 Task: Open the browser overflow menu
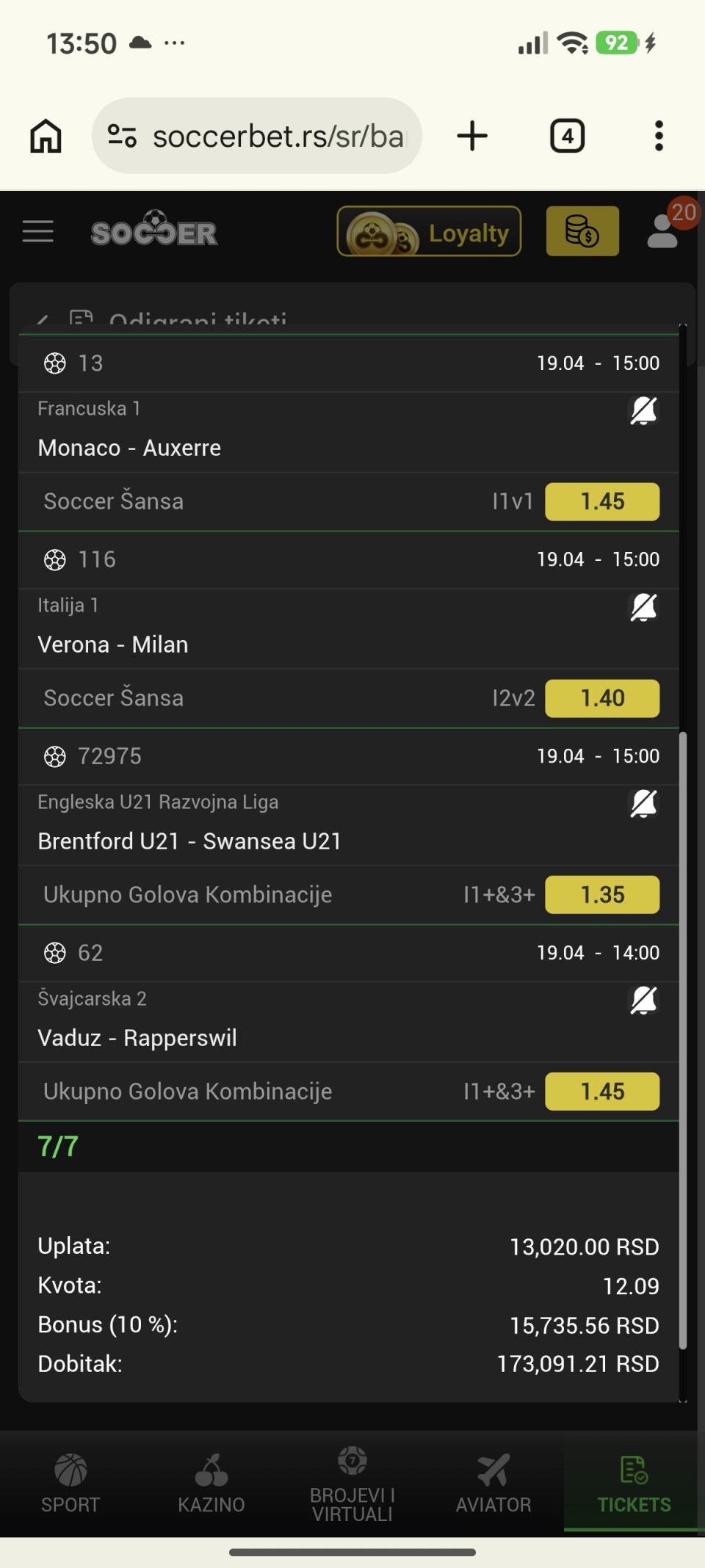tap(659, 137)
